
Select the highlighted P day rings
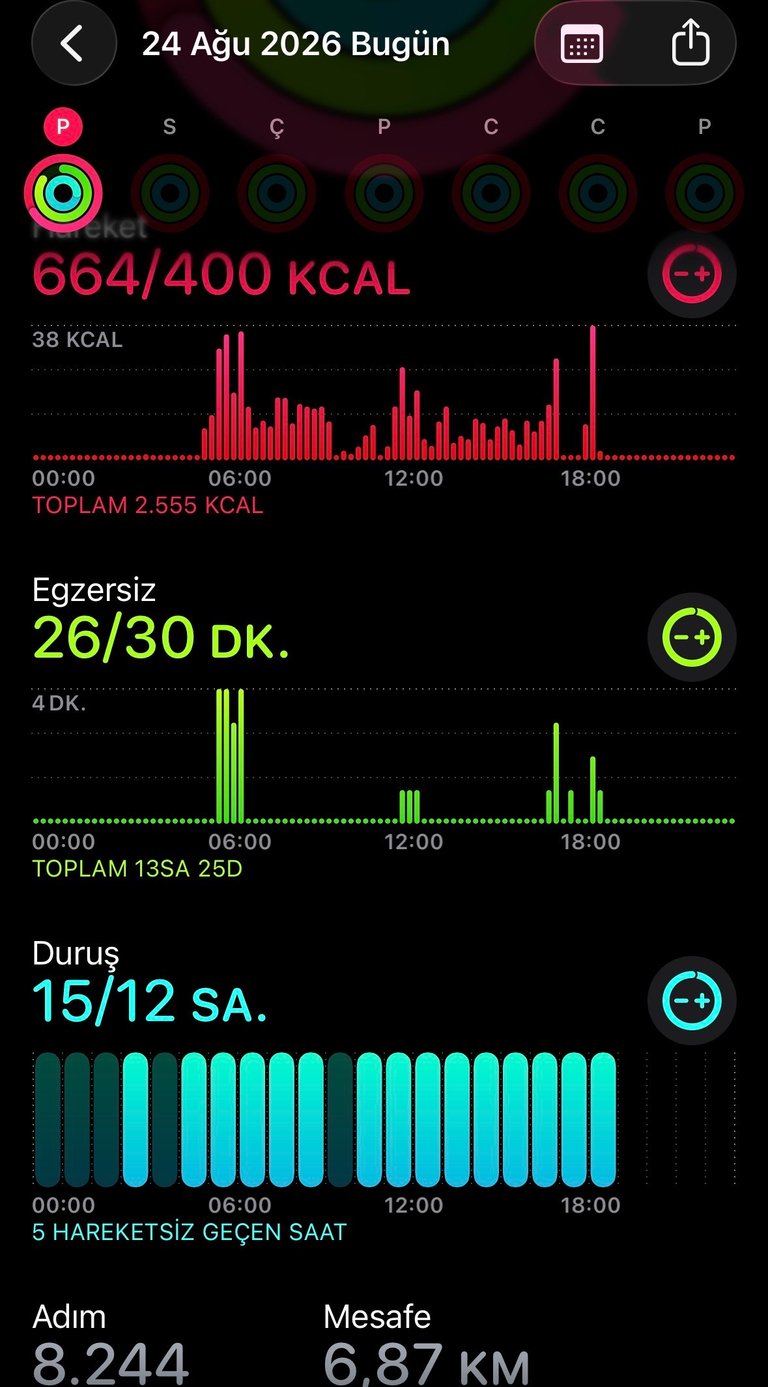pos(63,190)
